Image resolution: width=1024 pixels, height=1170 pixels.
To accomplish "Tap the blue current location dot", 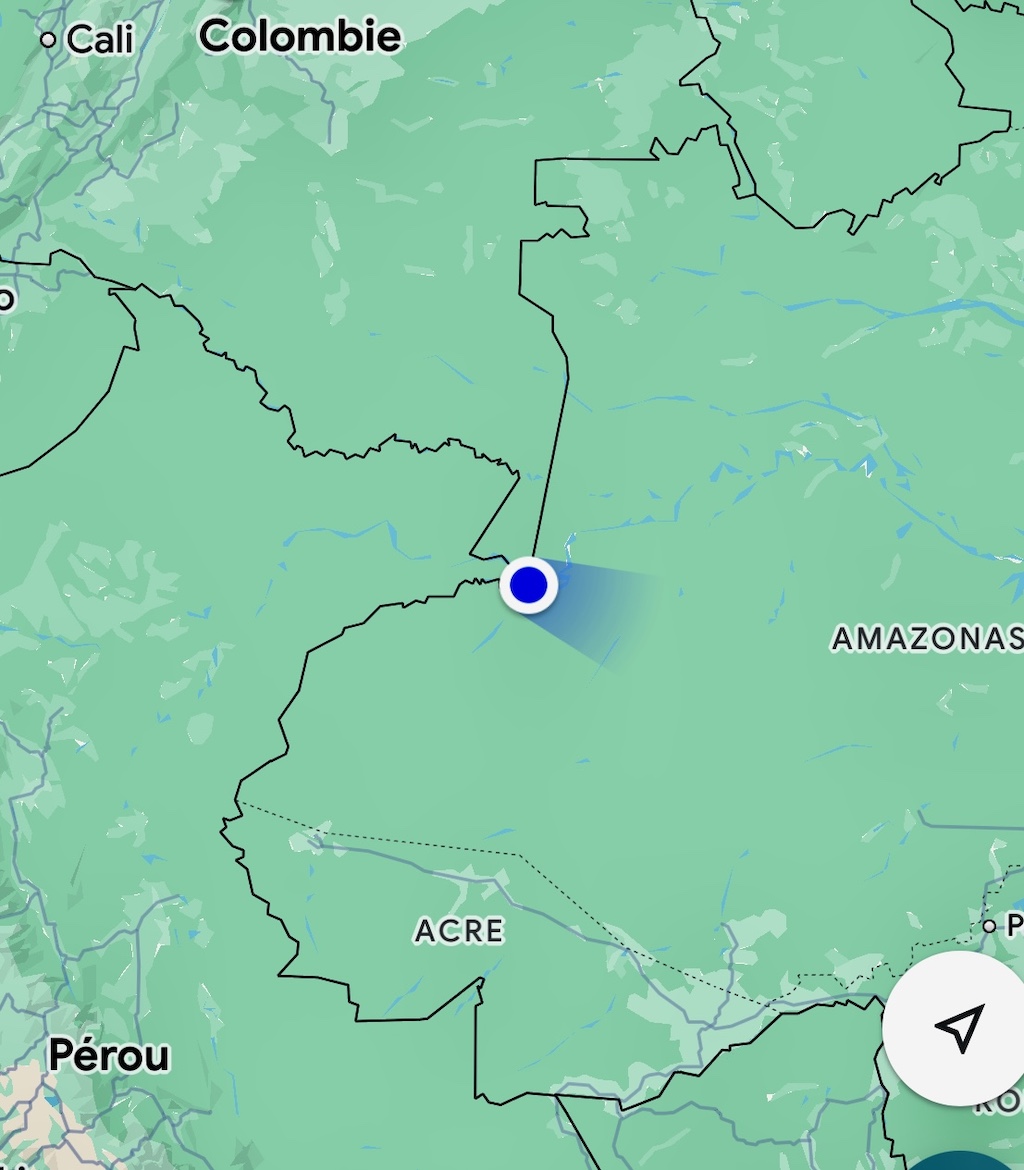I will pyautogui.click(x=528, y=584).
